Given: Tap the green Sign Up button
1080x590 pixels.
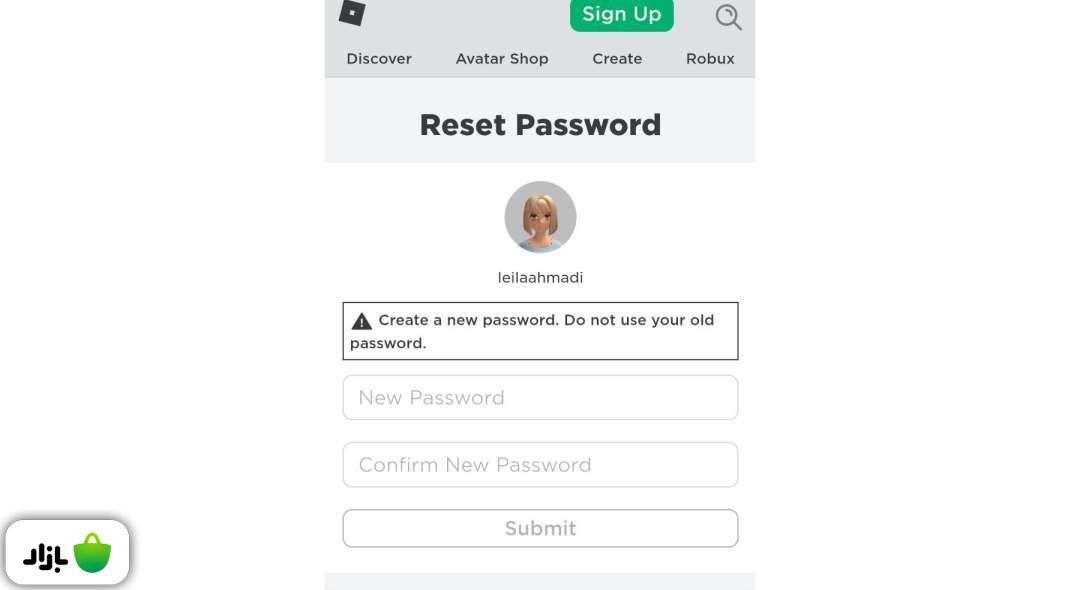Looking at the screenshot, I should click(x=621, y=14).
